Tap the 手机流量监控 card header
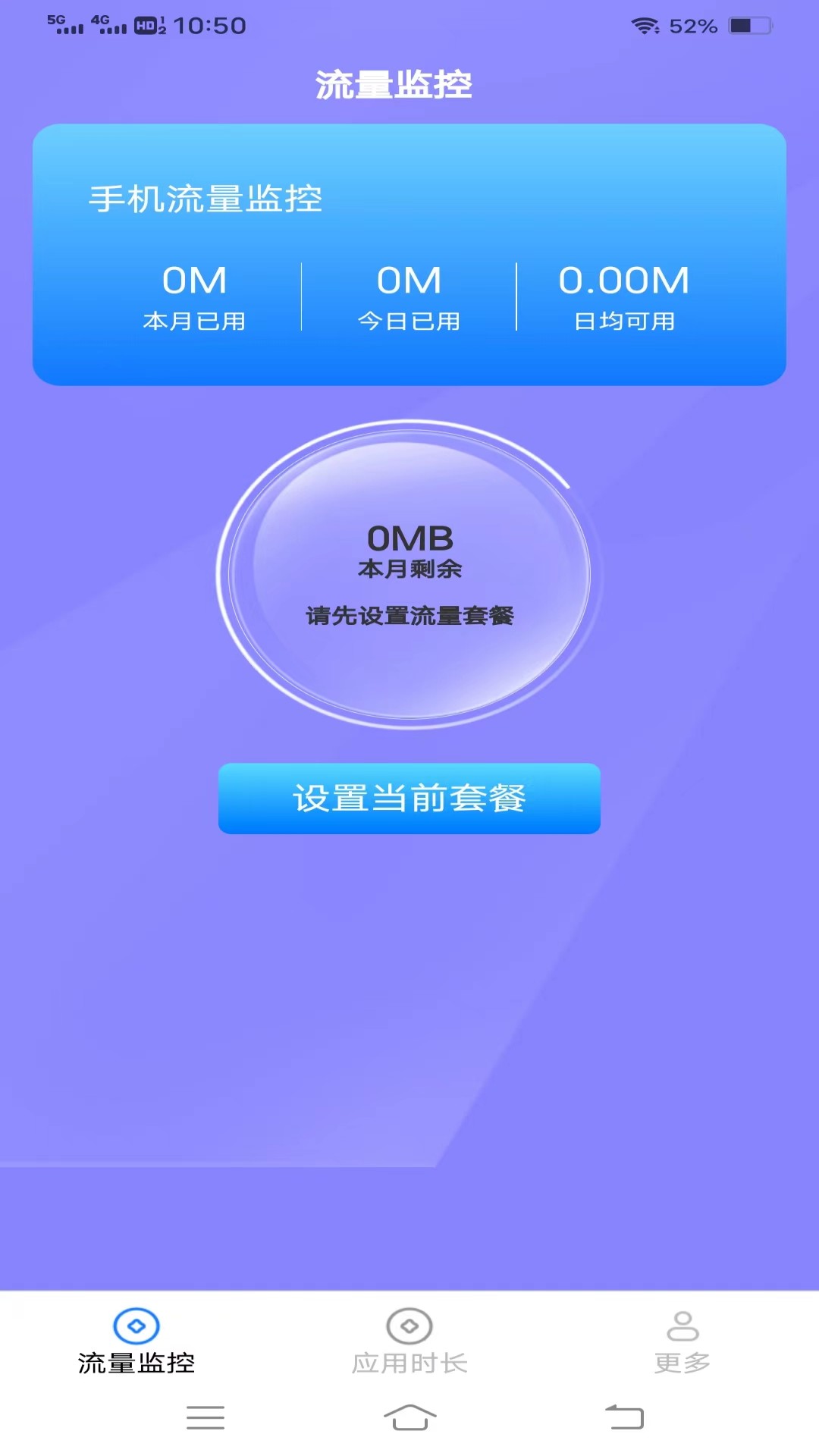The width and height of the screenshot is (819, 1456). (x=206, y=198)
